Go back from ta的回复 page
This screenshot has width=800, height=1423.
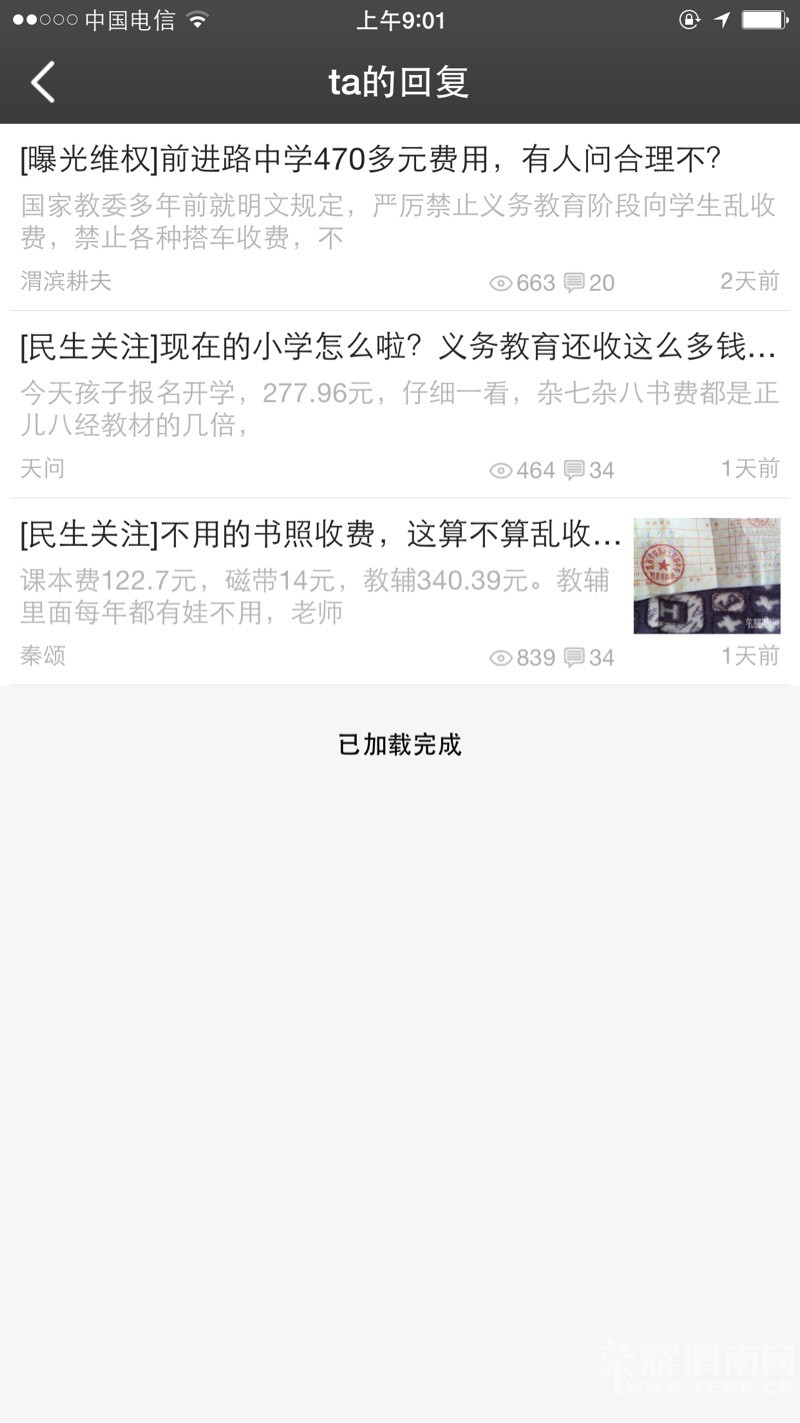point(43,82)
